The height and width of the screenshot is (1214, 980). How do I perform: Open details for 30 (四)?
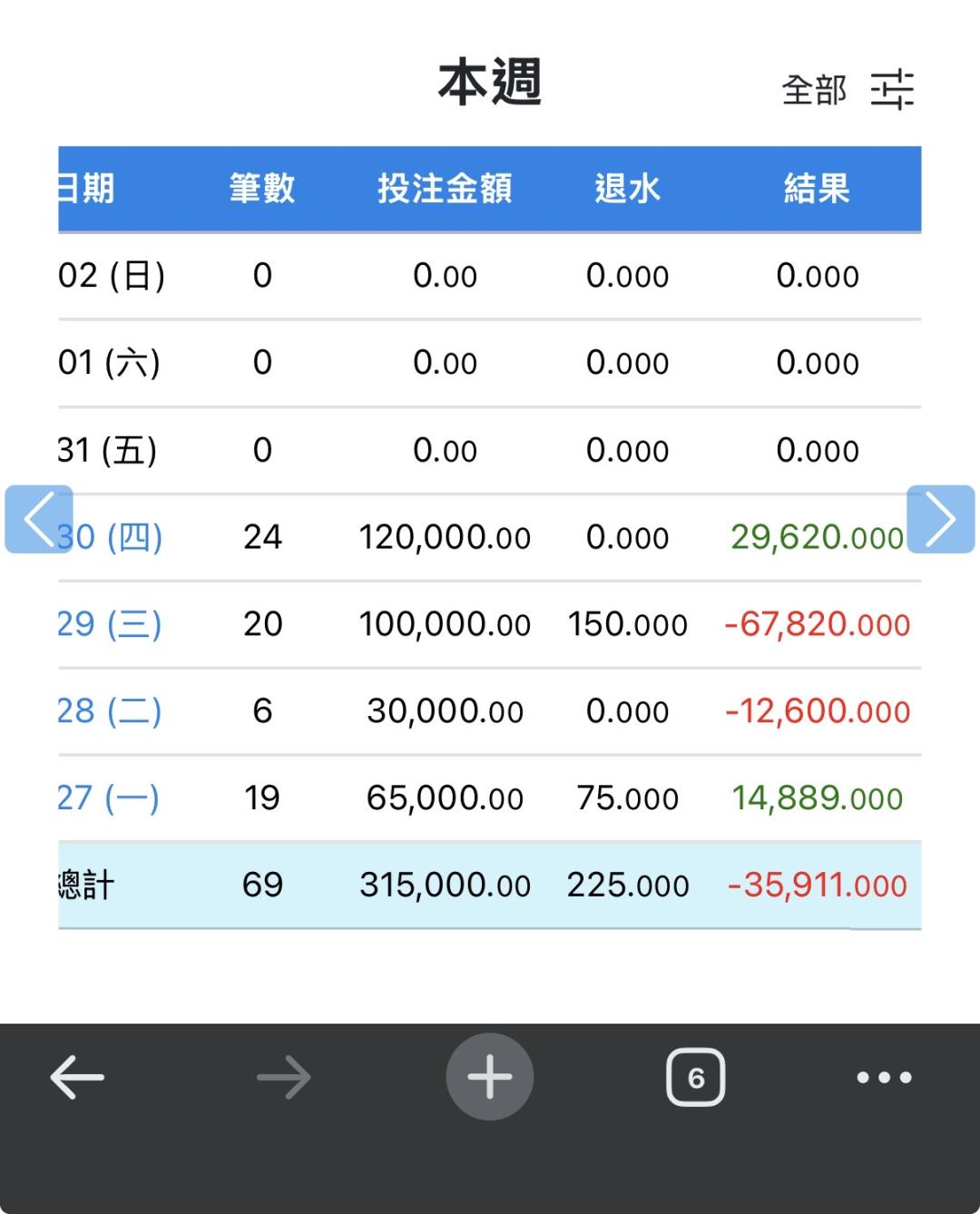click(110, 537)
